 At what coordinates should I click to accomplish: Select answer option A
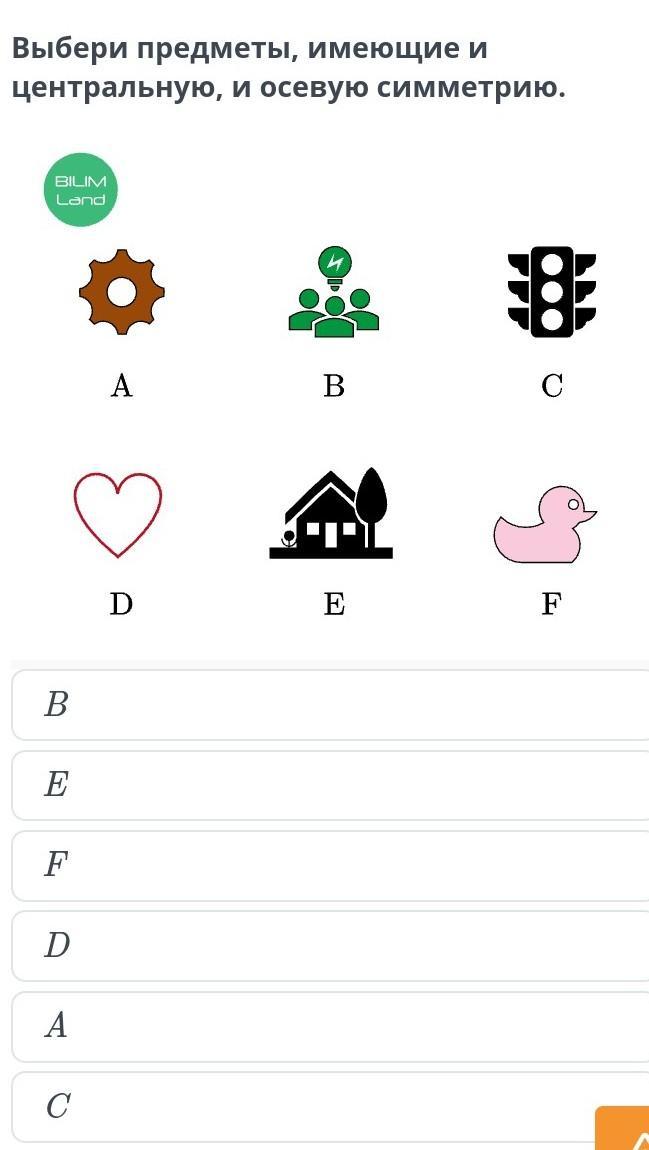coord(330,1026)
